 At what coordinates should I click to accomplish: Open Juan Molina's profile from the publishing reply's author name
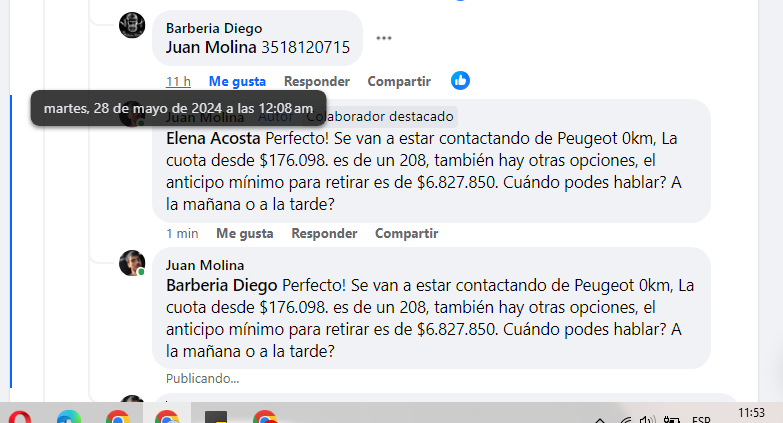tap(205, 265)
